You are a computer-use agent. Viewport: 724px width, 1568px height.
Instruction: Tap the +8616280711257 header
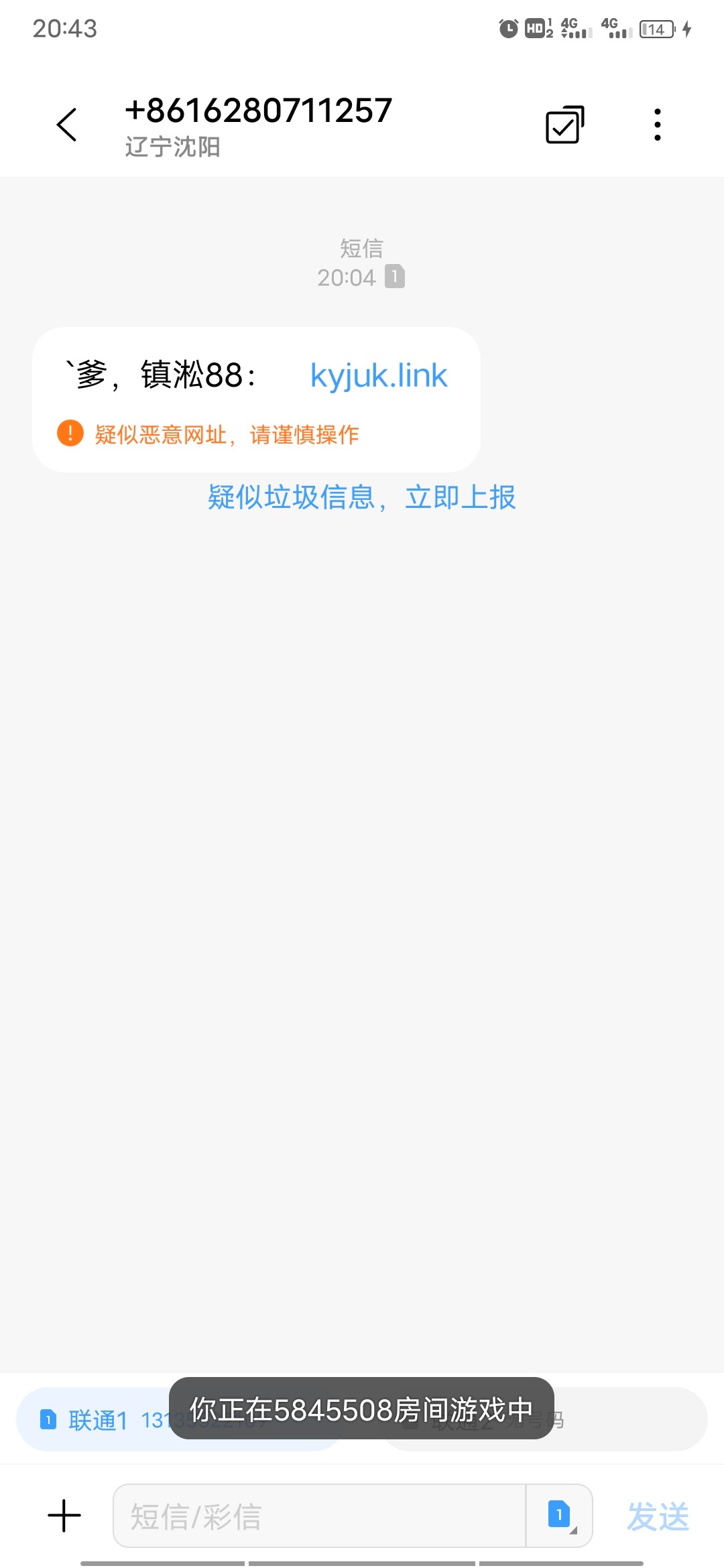pyautogui.click(x=259, y=109)
